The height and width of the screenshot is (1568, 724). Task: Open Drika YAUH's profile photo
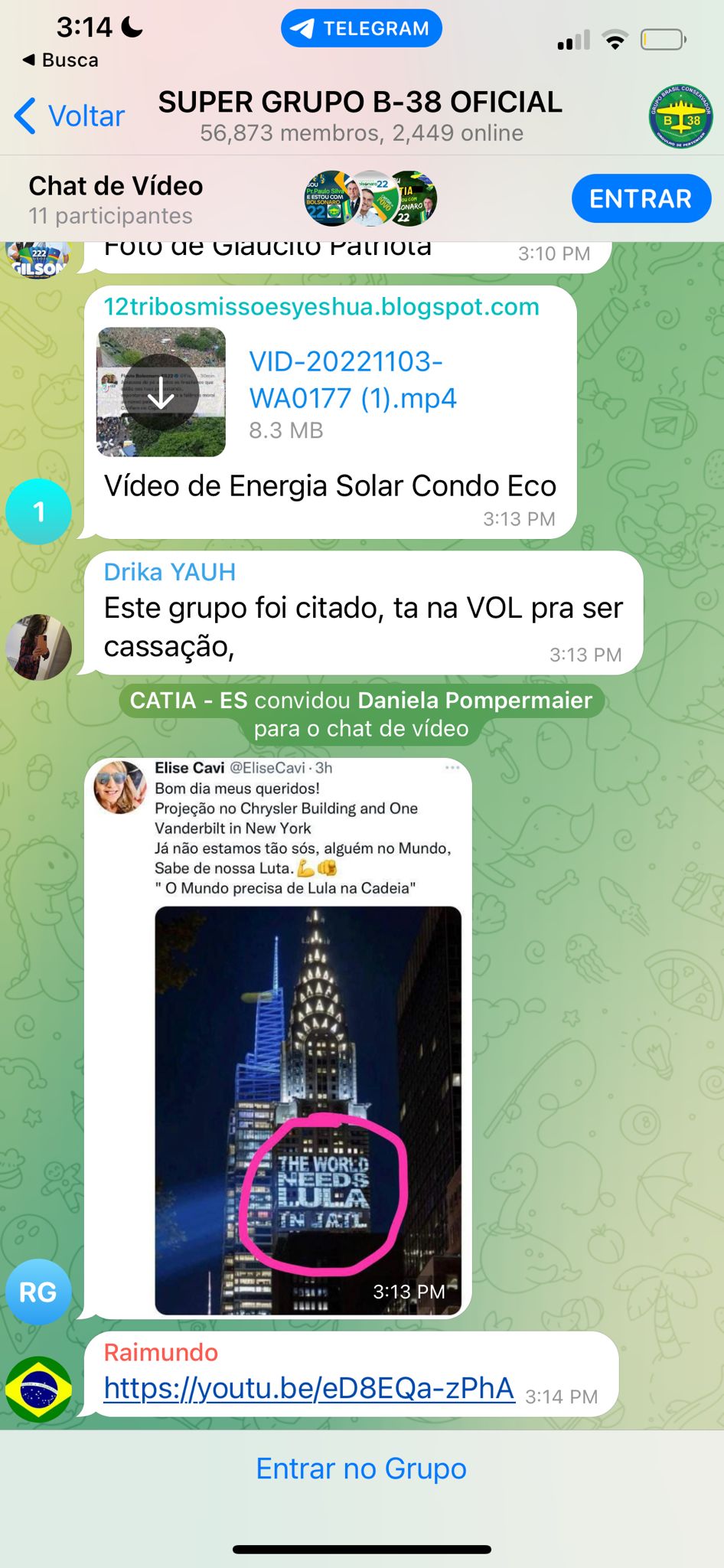38,647
